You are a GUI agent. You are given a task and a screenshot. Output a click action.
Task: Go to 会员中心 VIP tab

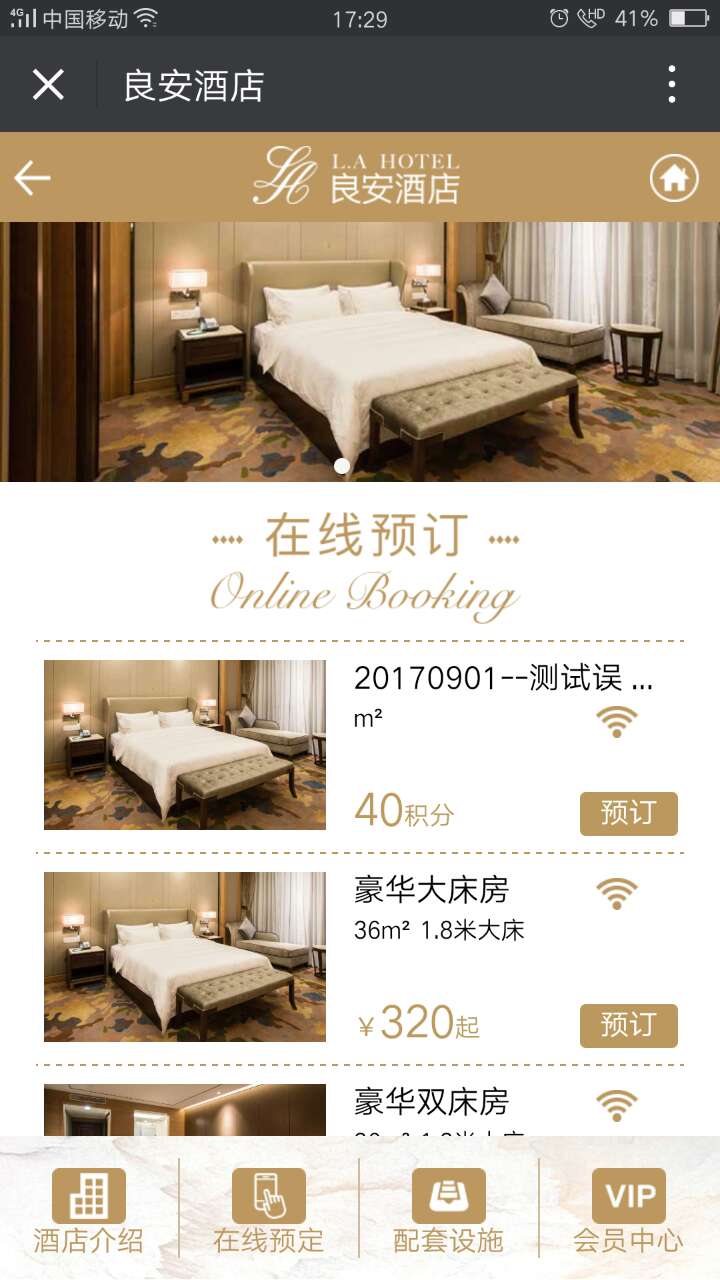629,1211
